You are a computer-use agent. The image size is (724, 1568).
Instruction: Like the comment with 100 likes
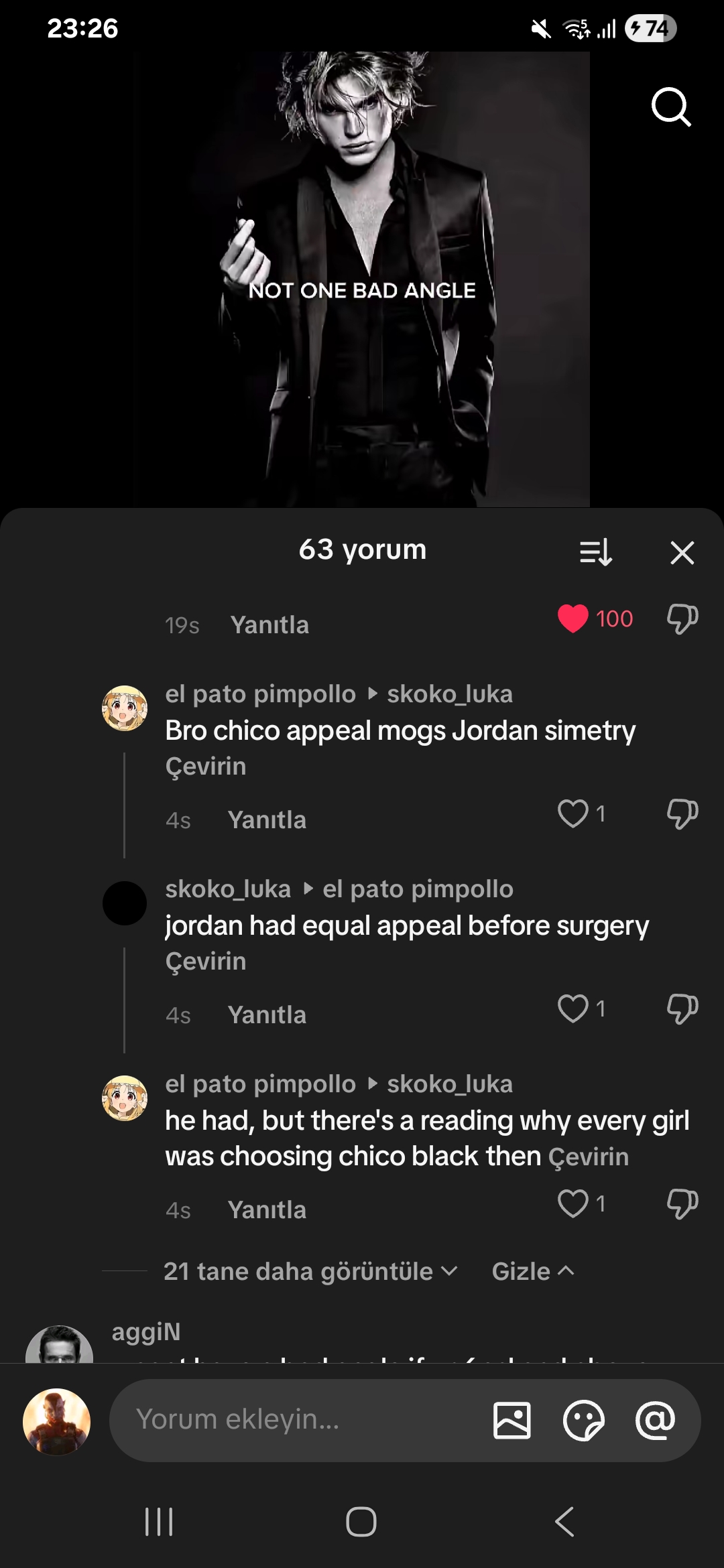pyautogui.click(x=572, y=618)
